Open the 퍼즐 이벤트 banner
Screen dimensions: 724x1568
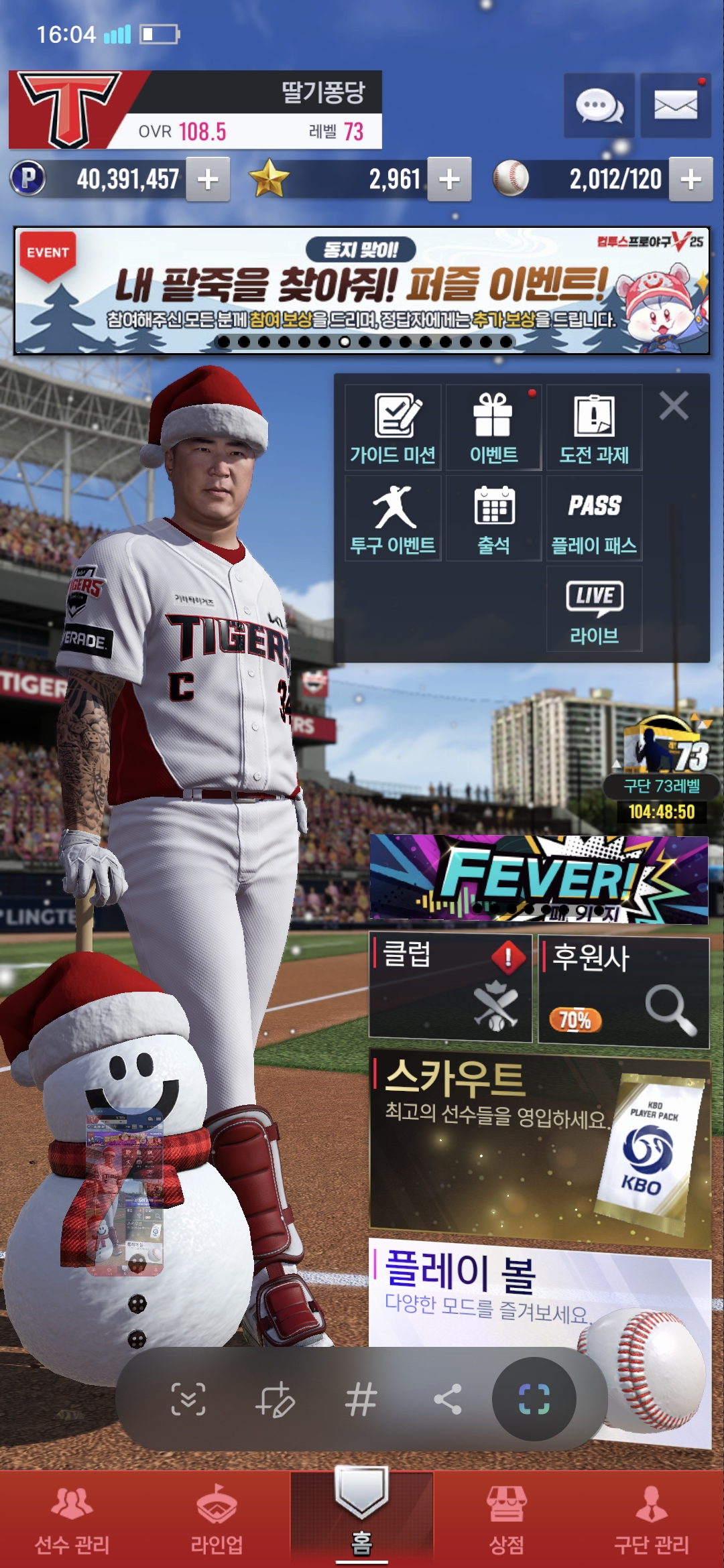click(362, 291)
